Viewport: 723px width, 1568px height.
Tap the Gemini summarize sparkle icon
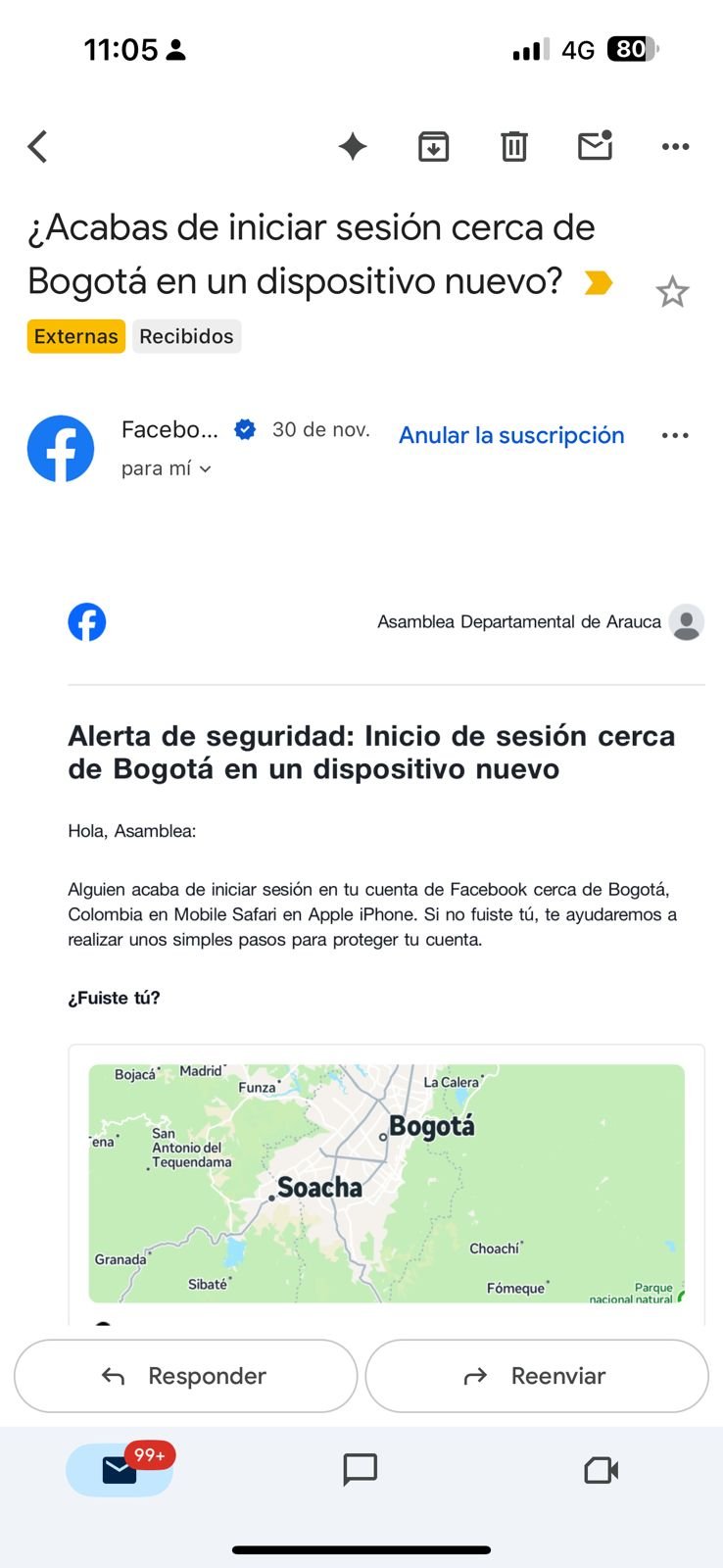(x=352, y=145)
